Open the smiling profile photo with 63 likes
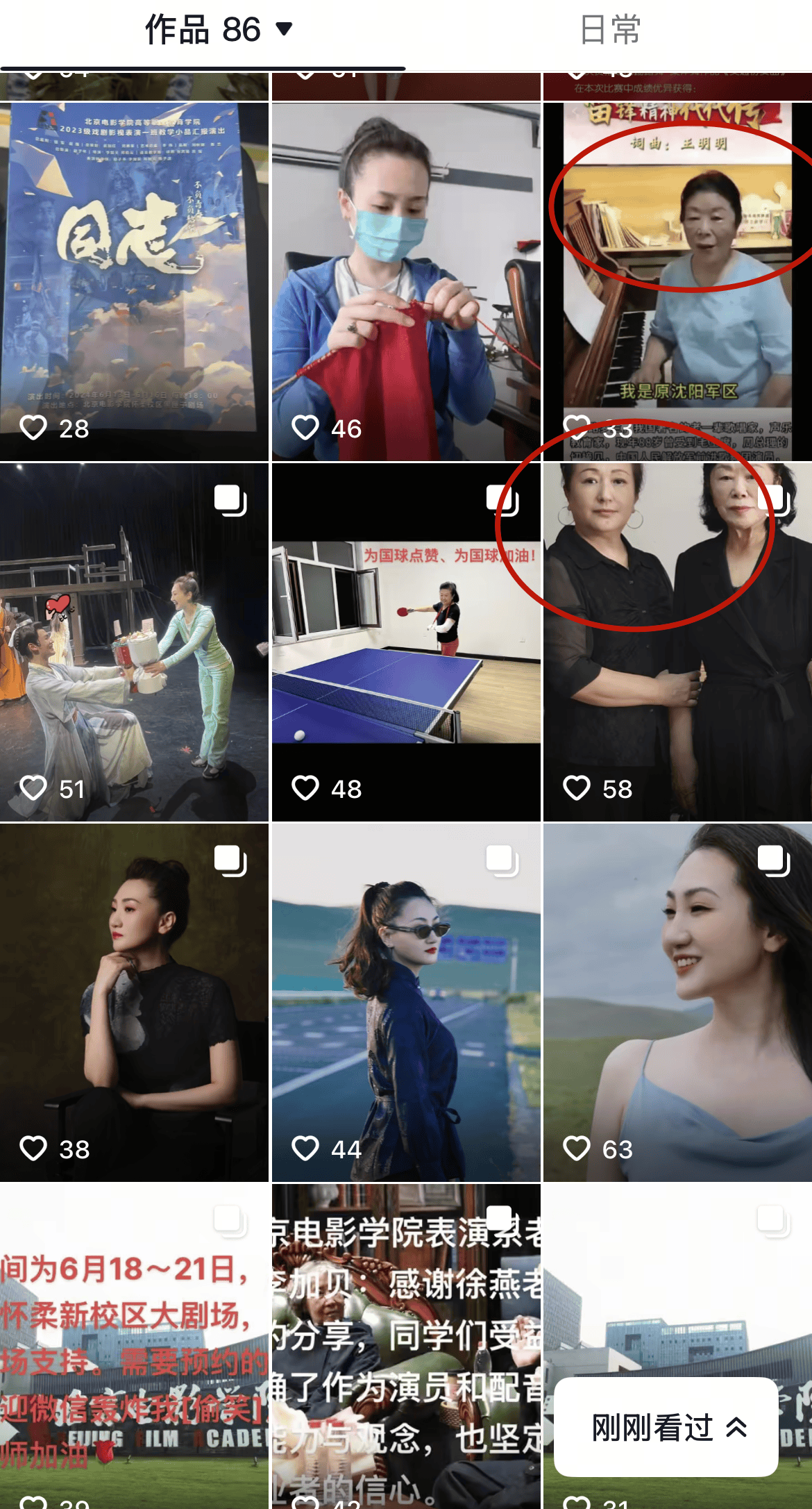 (x=677, y=1003)
